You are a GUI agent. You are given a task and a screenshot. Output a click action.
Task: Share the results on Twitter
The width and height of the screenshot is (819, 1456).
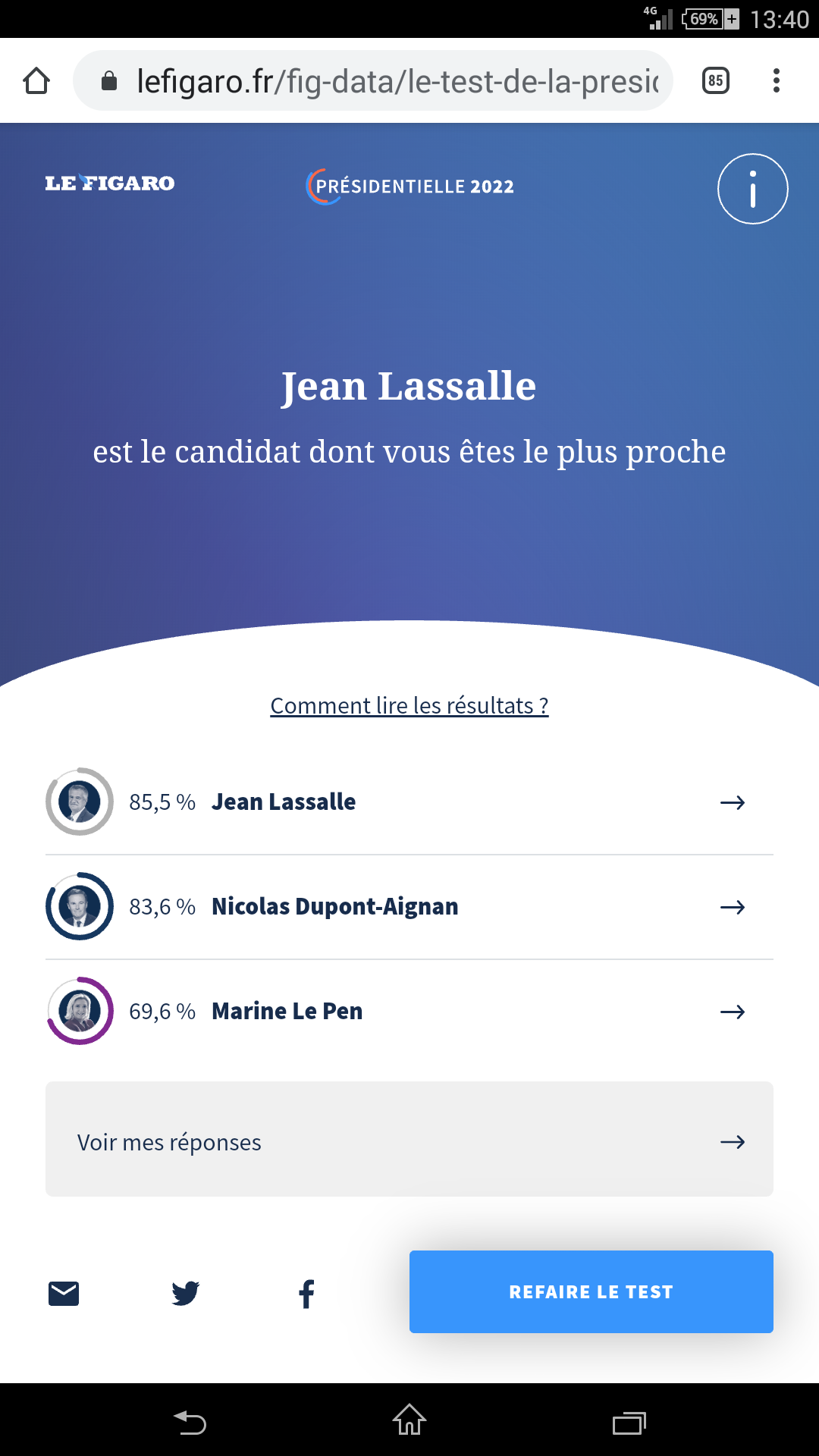point(185,1293)
